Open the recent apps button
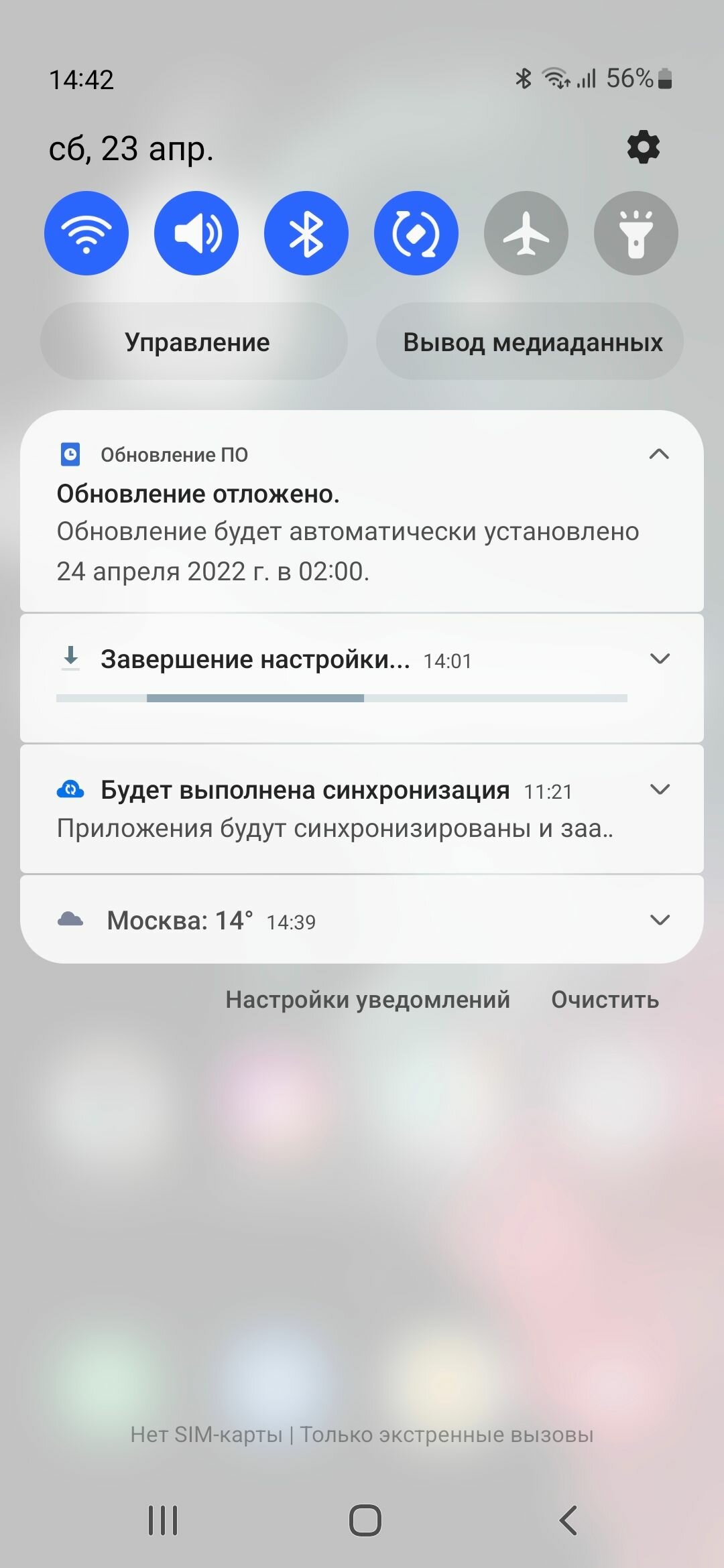 coord(163,1520)
